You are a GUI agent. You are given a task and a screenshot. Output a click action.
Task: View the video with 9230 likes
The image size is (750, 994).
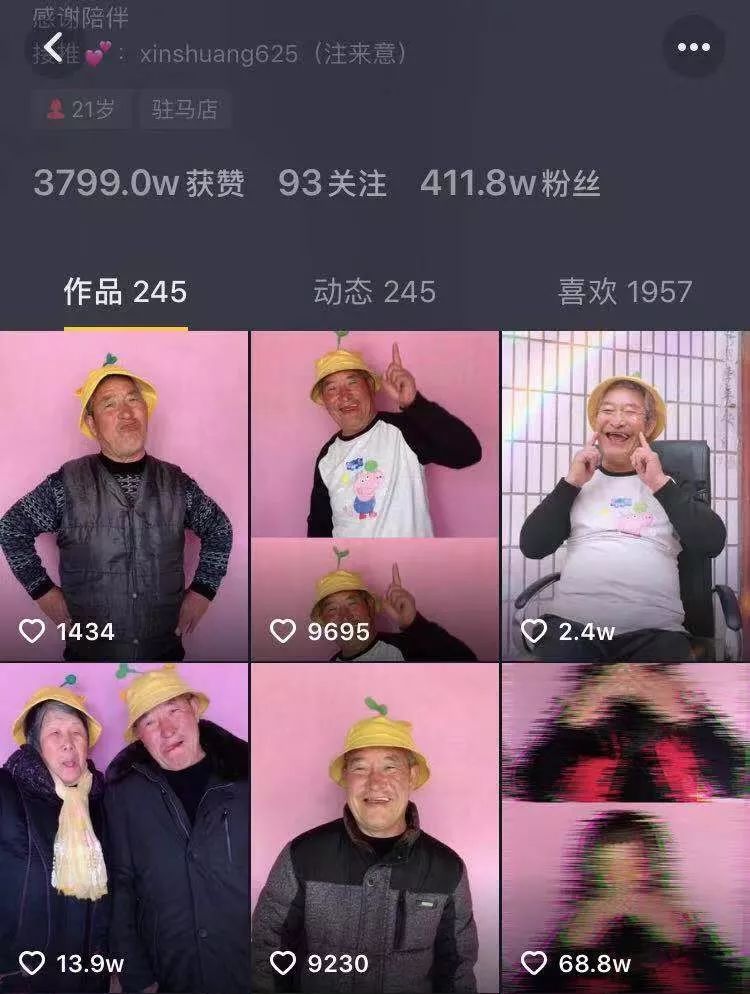[x=374, y=827]
